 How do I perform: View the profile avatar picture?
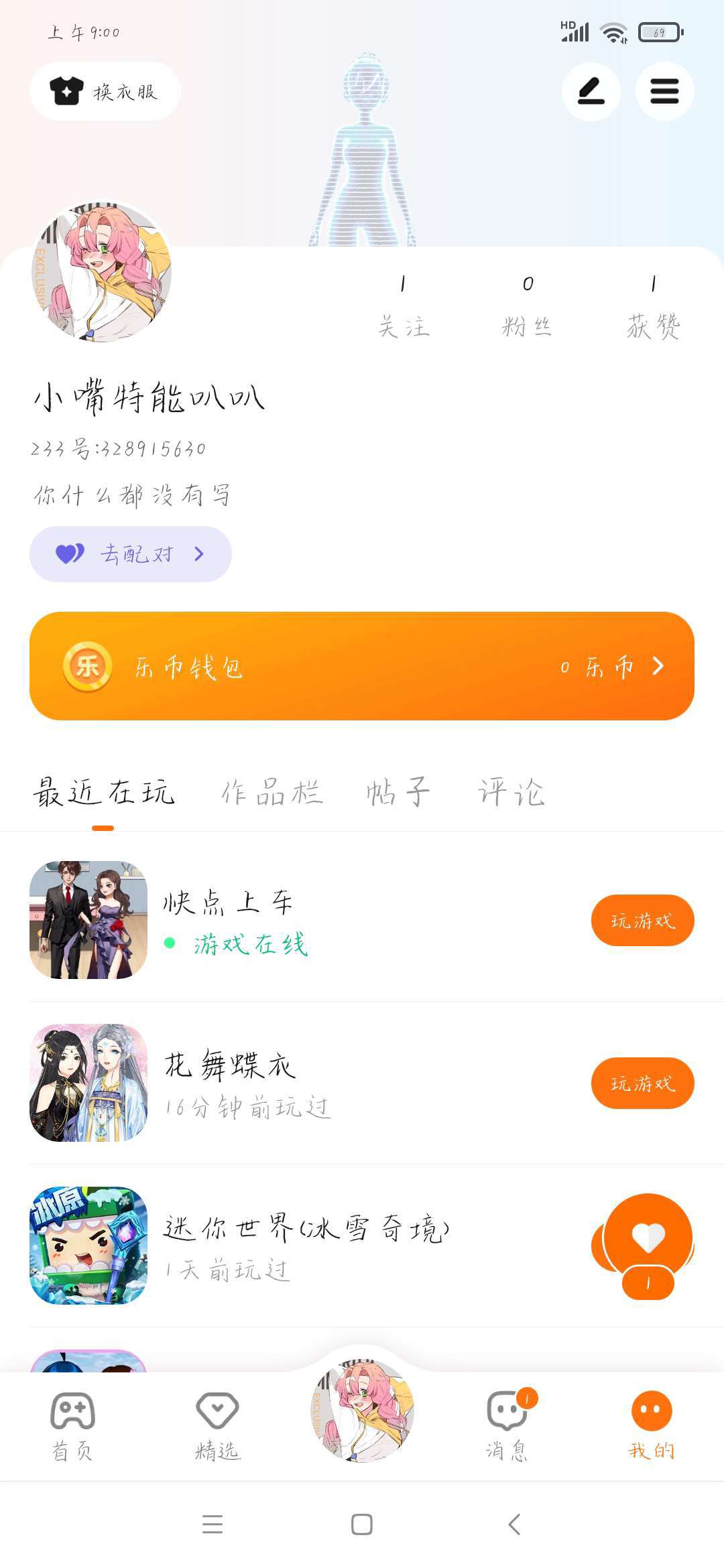point(102,271)
